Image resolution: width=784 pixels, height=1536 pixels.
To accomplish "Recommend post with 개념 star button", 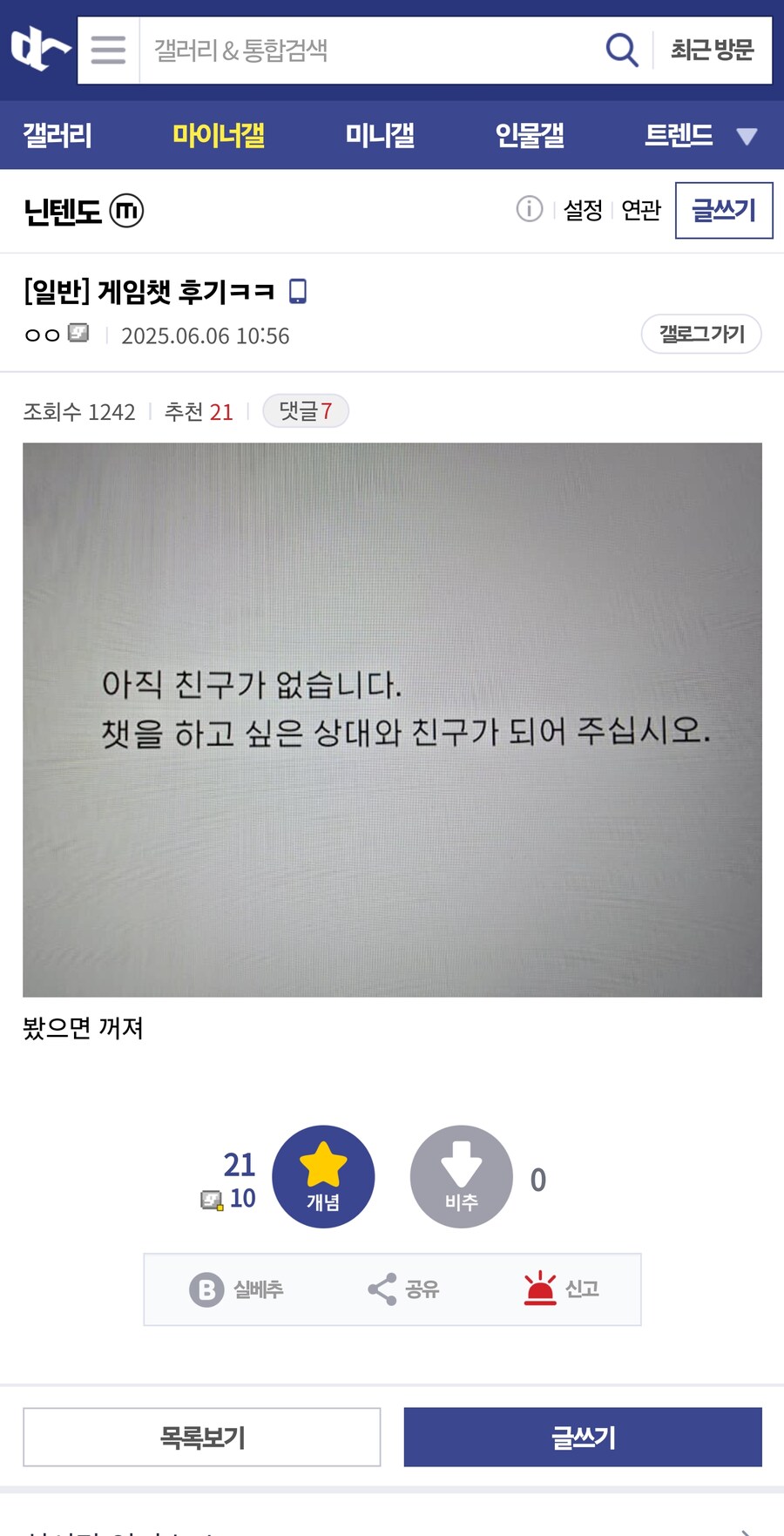I will tap(323, 1176).
